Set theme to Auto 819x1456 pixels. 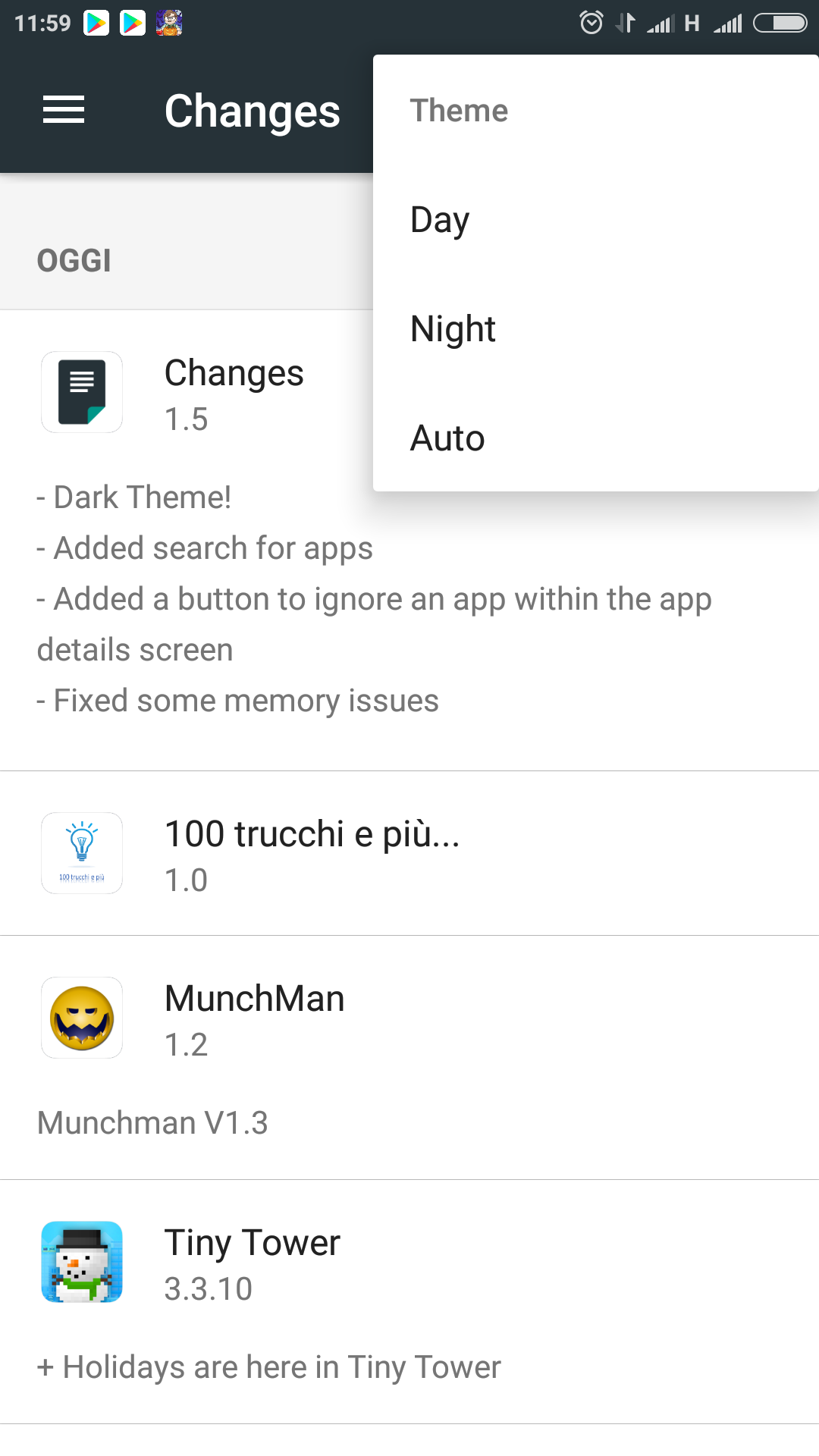(x=596, y=438)
